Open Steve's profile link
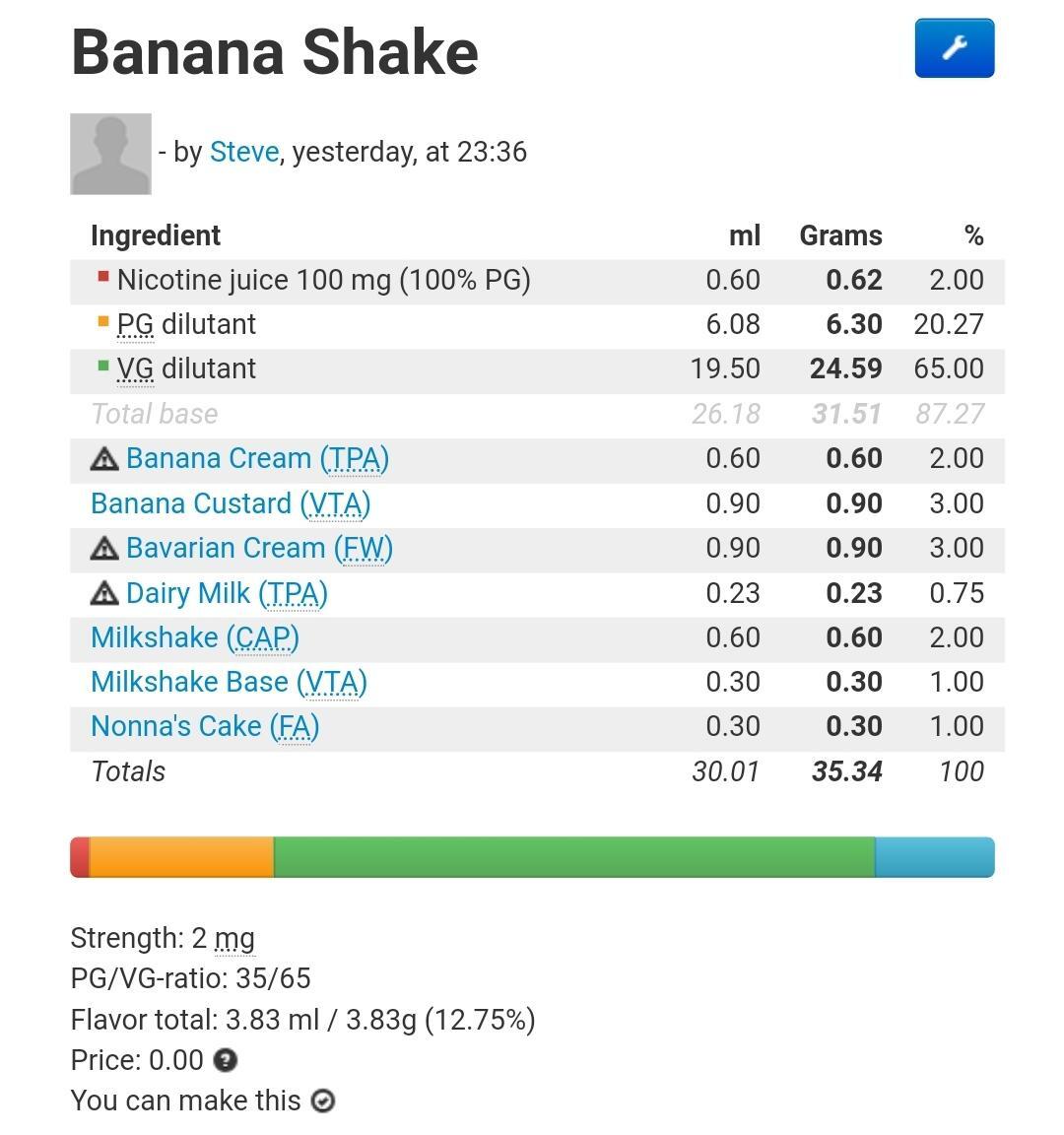The height and width of the screenshot is (1135, 1064). 244,152
